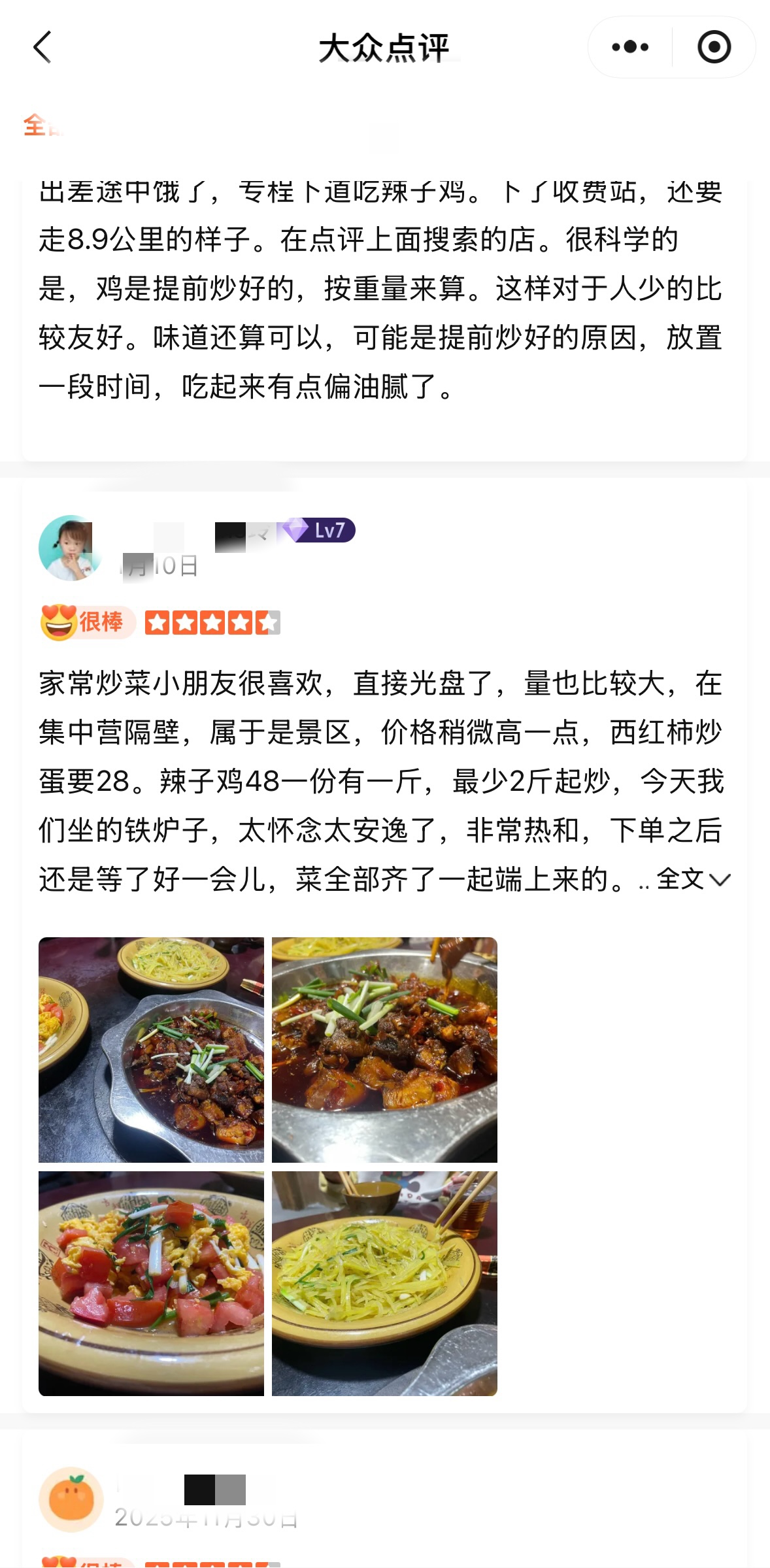Open tomato and egg stir-fry photo
Viewport: 770px width, 1568px height.
(151, 1283)
